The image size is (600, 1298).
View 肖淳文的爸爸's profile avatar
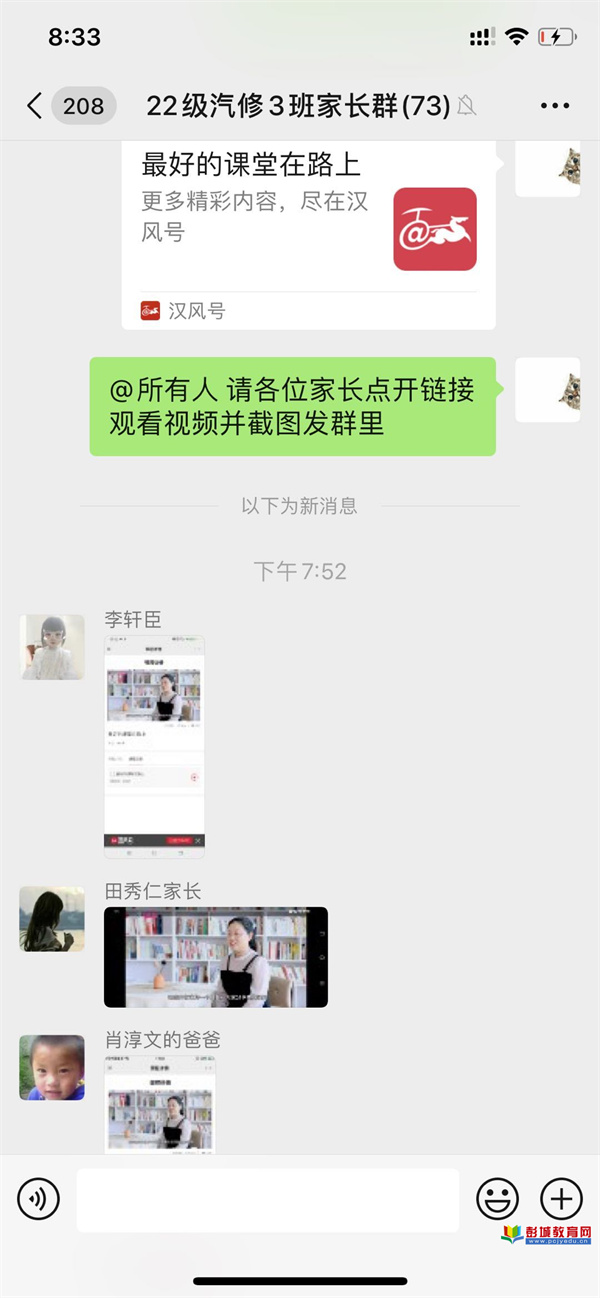[x=52, y=1067]
